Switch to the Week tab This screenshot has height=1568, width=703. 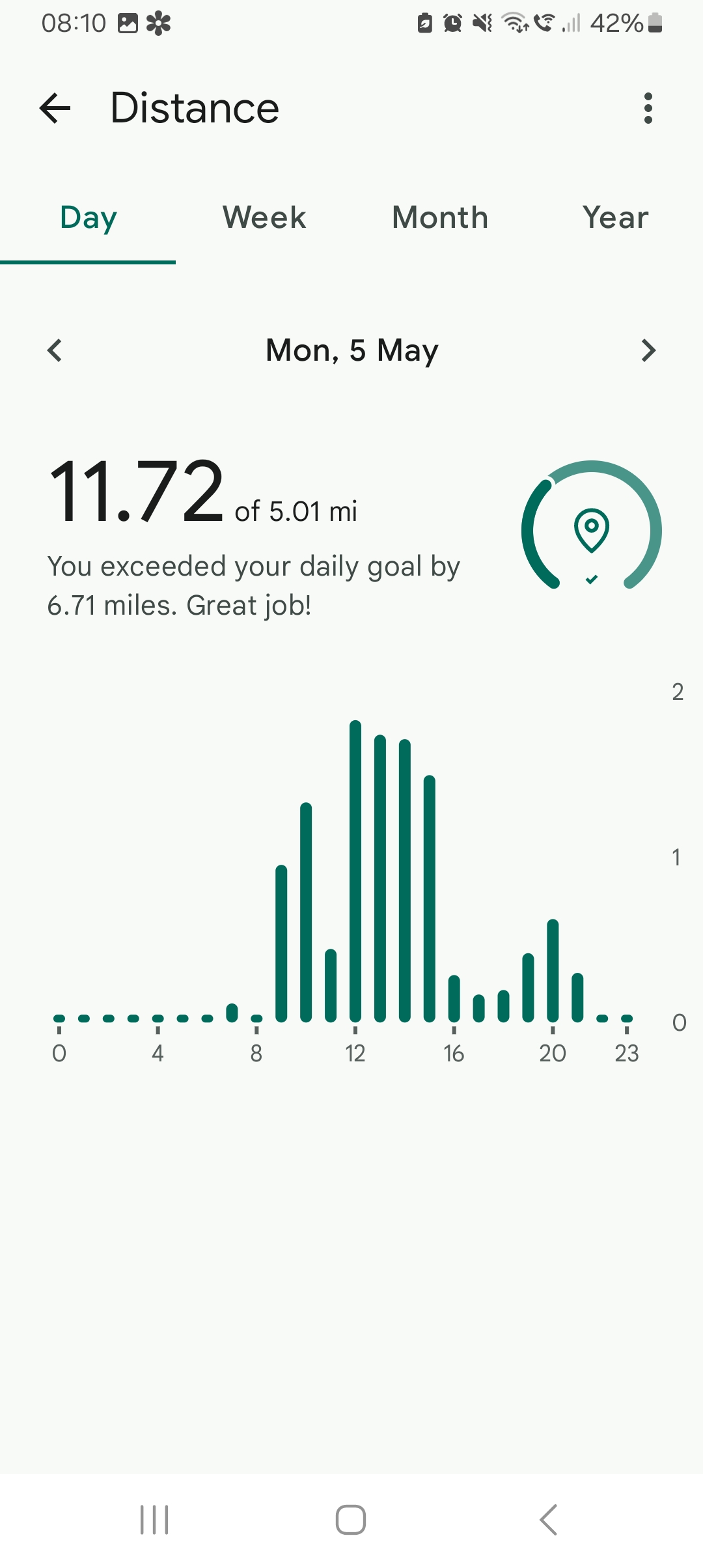(264, 218)
